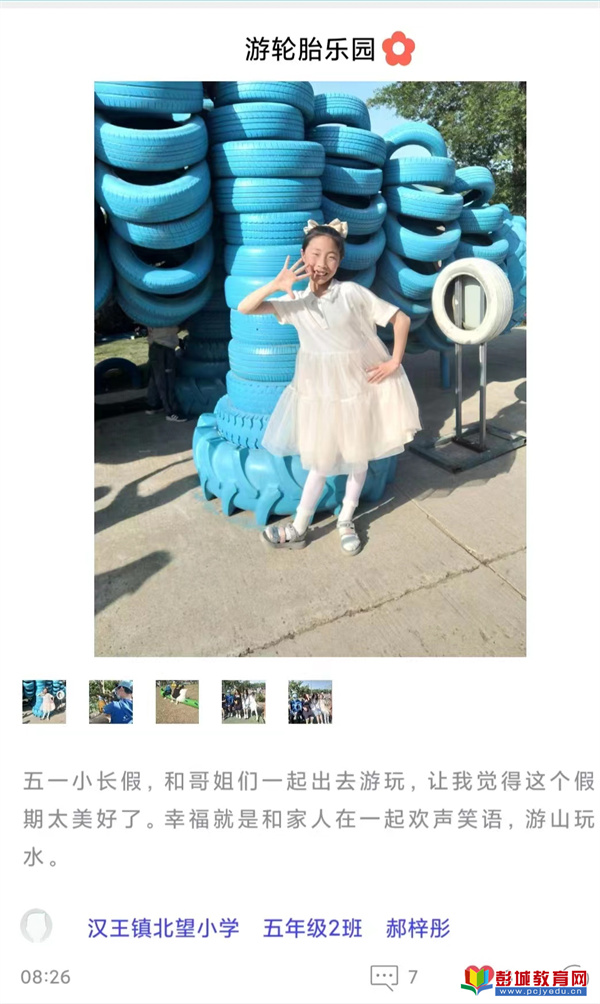Open 汉王镇北望小学 school link

(x=163, y=928)
